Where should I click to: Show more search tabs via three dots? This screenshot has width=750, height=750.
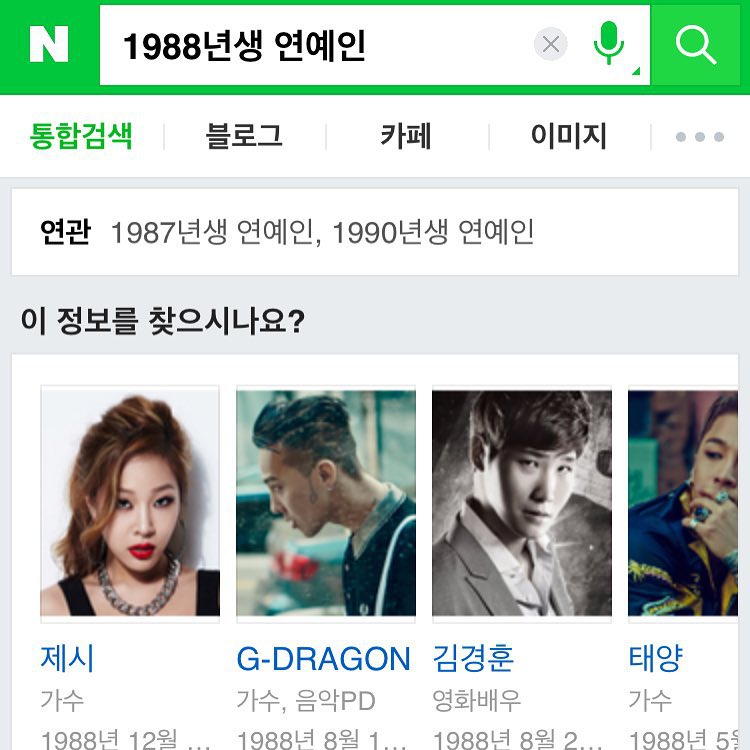pos(699,137)
